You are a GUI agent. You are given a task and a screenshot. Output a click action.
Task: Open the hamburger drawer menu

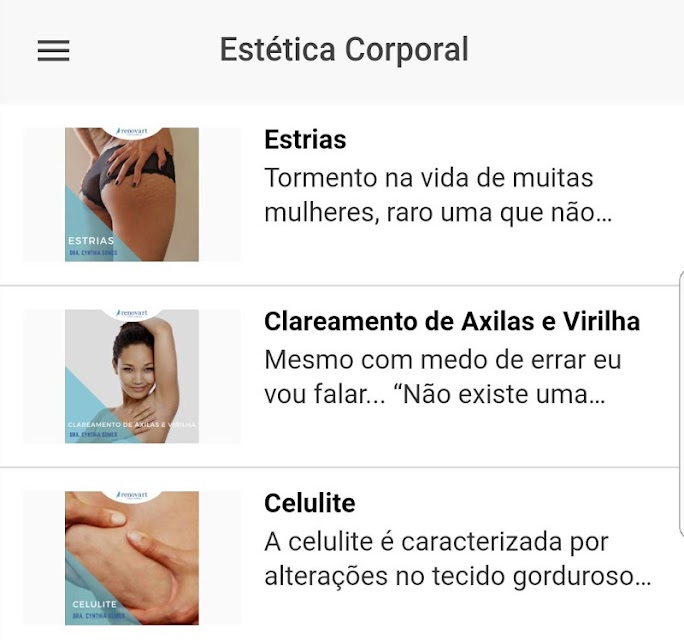coord(53,50)
